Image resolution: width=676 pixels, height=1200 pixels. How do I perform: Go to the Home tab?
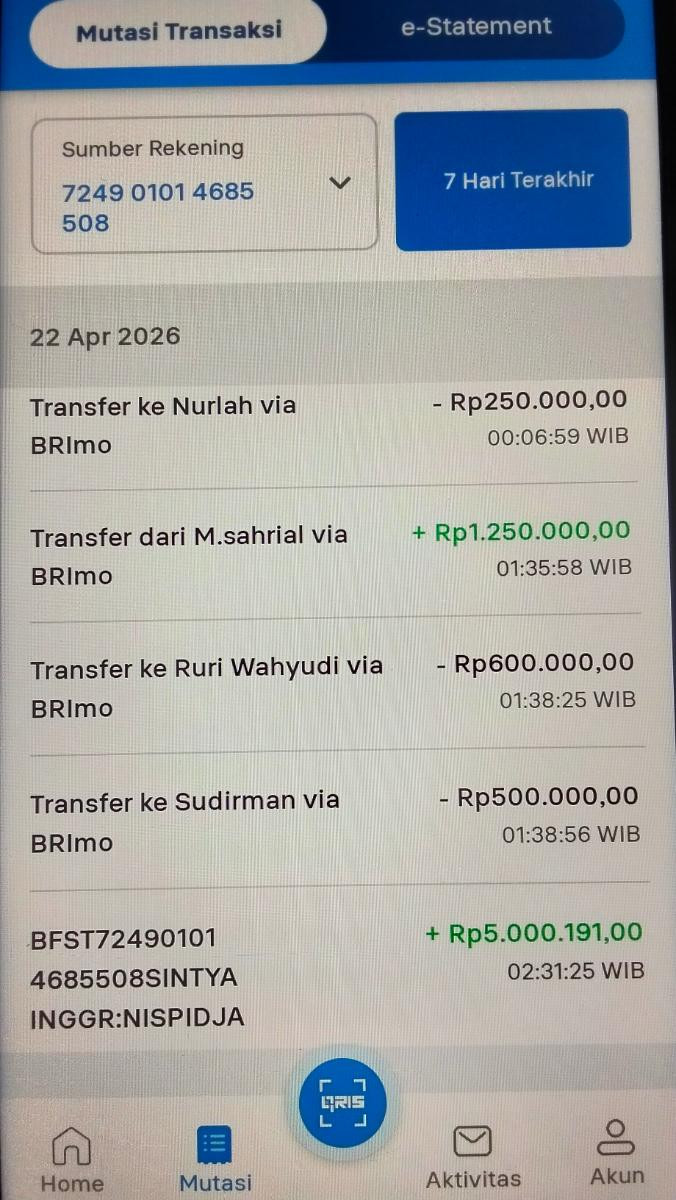[72, 1160]
